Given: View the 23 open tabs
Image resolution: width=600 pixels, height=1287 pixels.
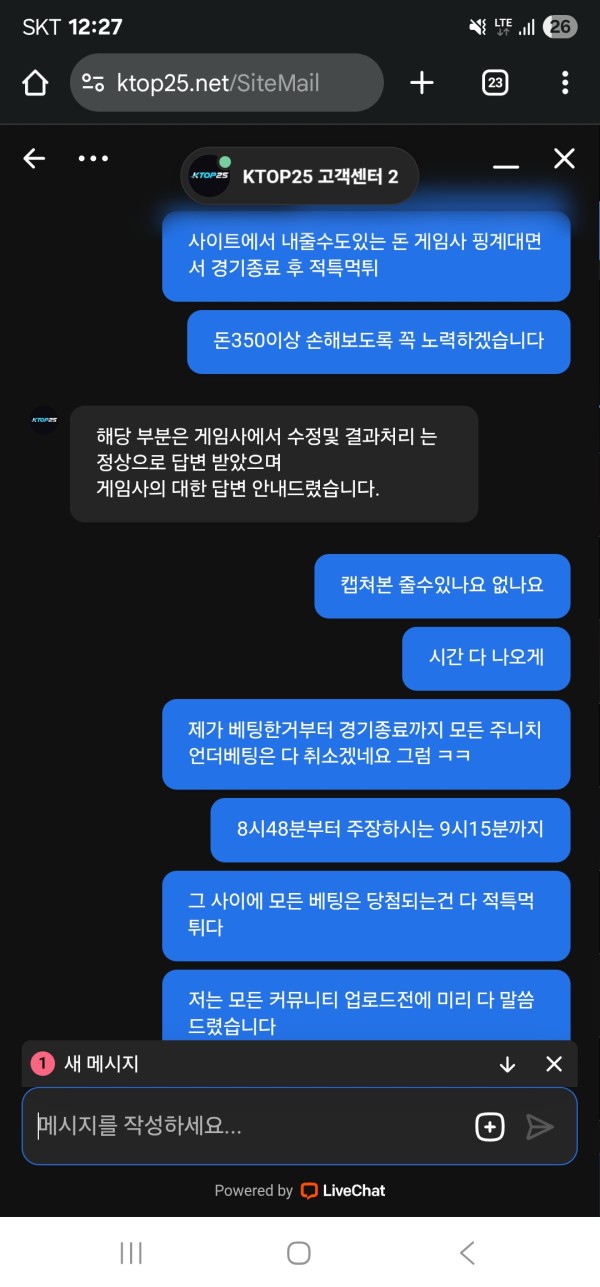Looking at the screenshot, I should pyautogui.click(x=494, y=83).
